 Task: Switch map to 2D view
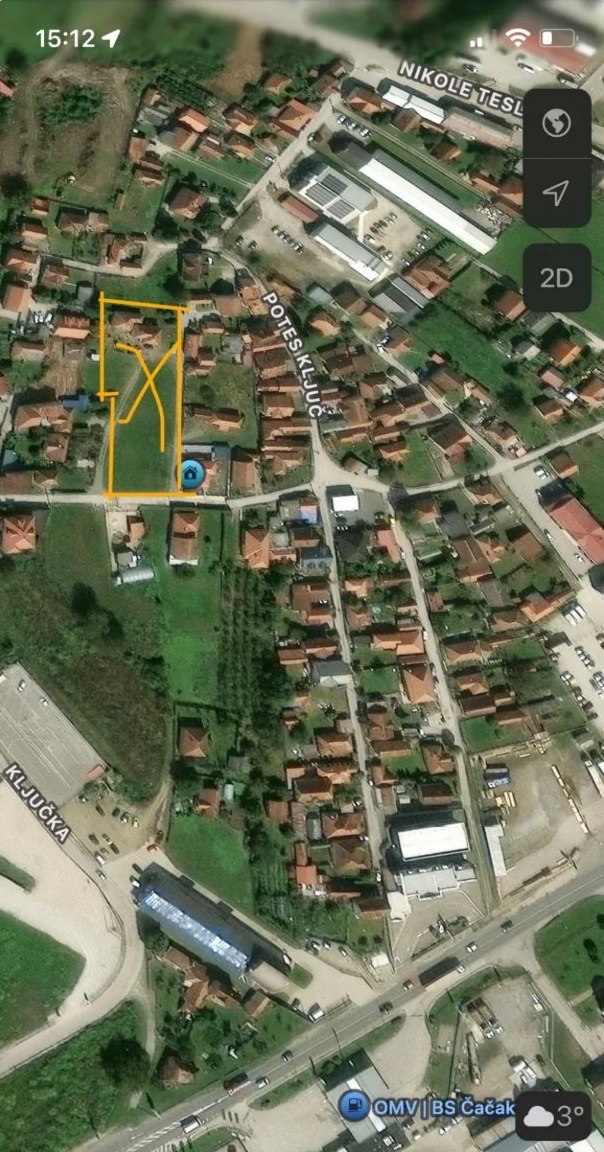coord(556,277)
